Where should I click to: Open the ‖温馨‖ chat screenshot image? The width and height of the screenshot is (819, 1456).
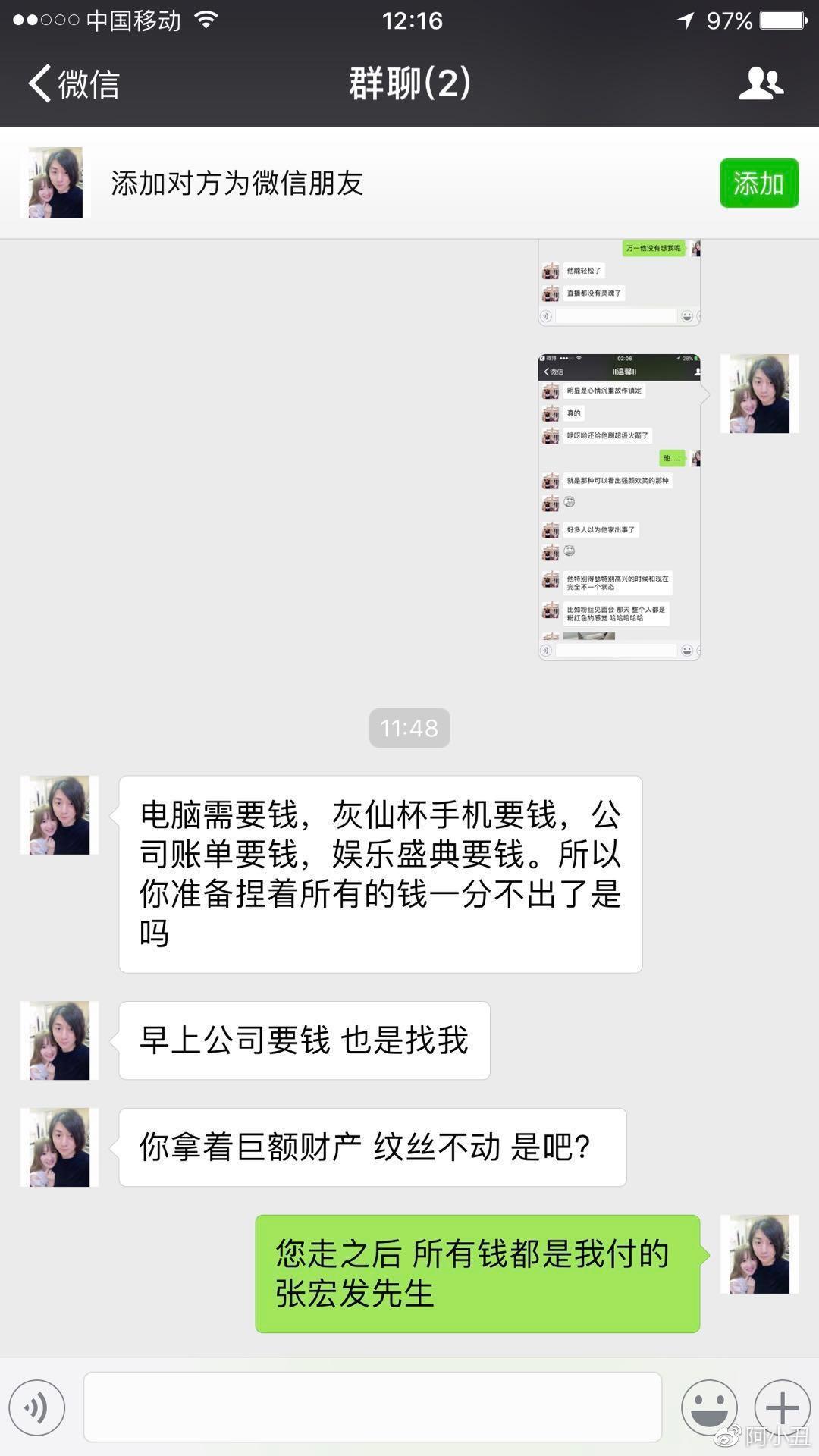619,507
